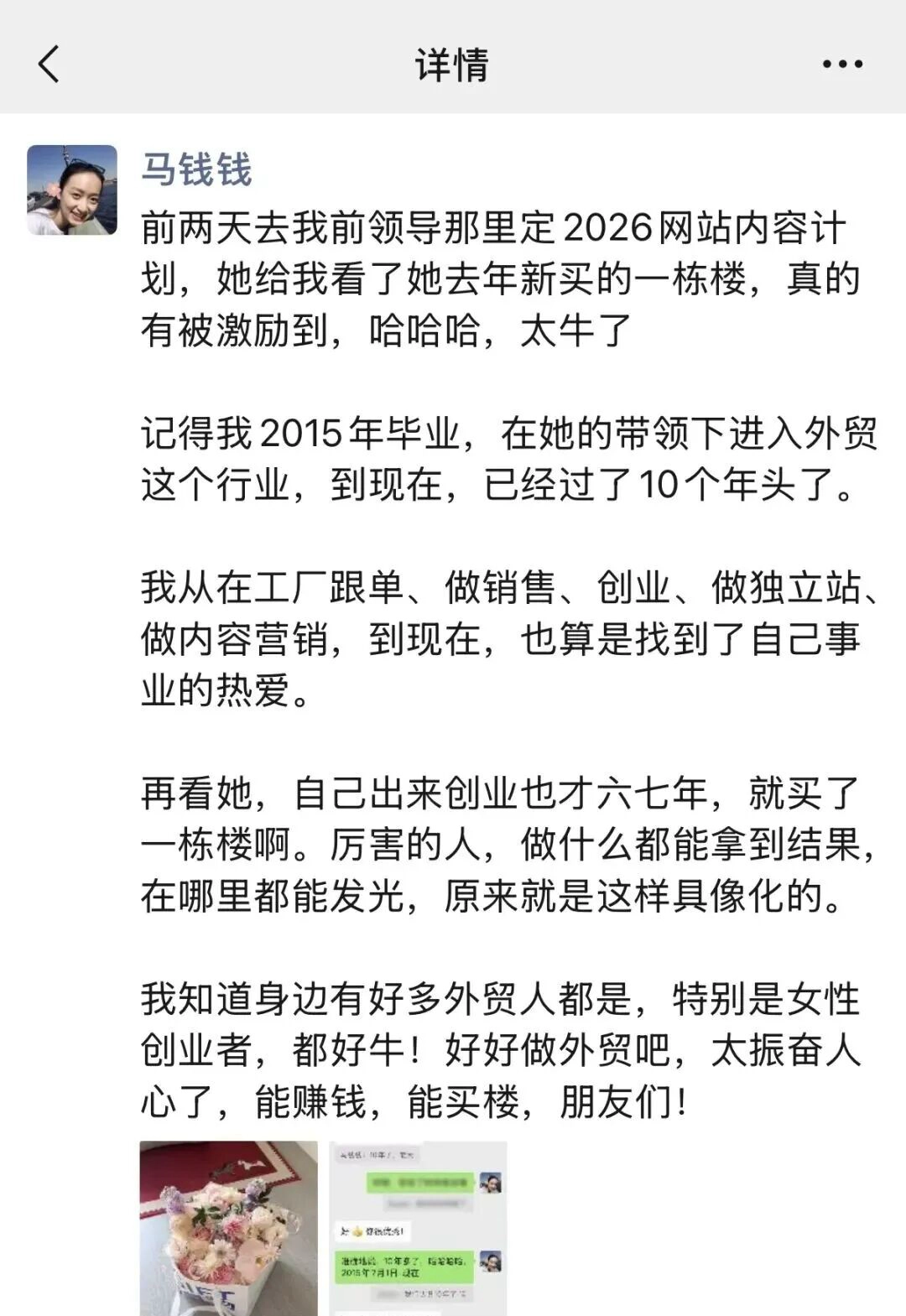This screenshot has width=906, height=1316.
Task: Open the chat screenshot image
Action: 418,1227
